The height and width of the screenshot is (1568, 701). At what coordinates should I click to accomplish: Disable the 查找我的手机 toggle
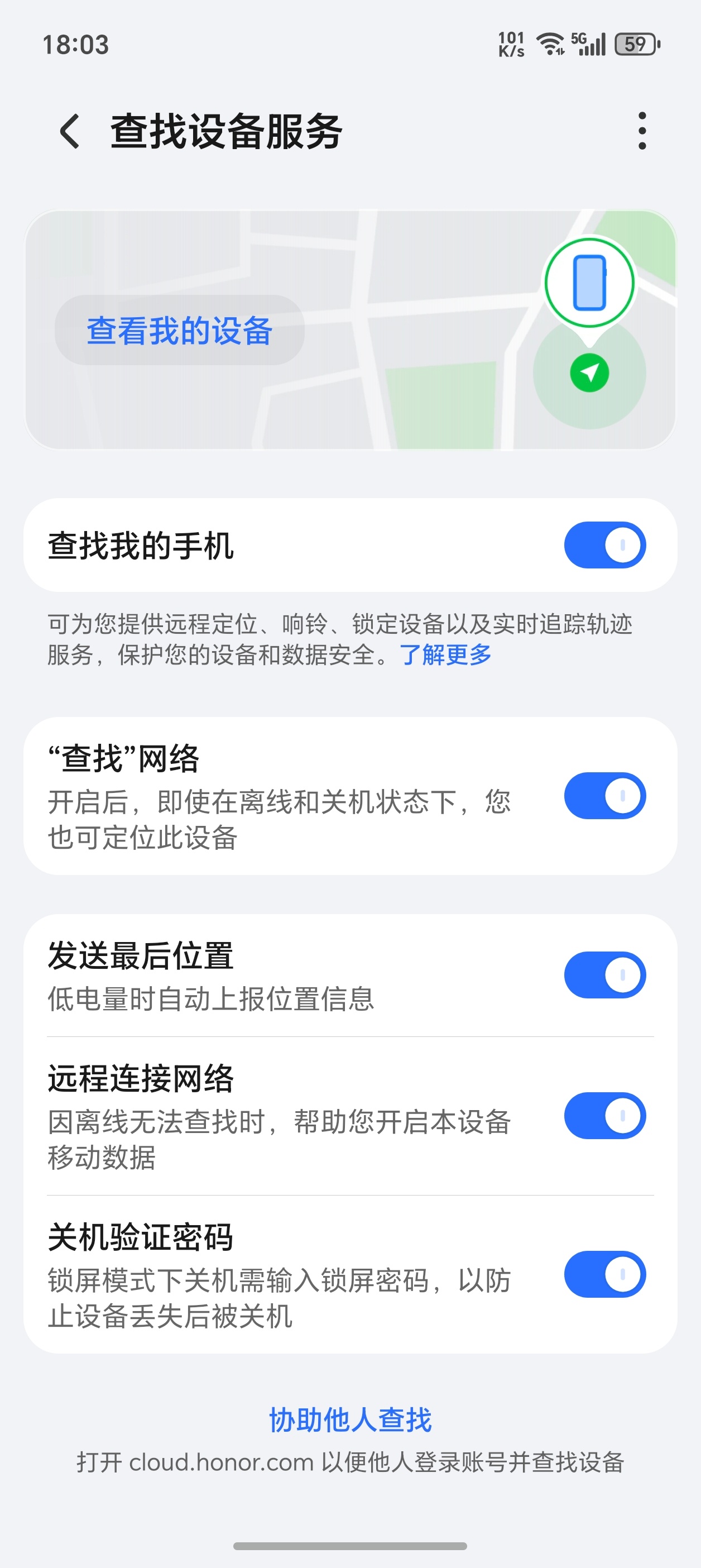point(605,544)
